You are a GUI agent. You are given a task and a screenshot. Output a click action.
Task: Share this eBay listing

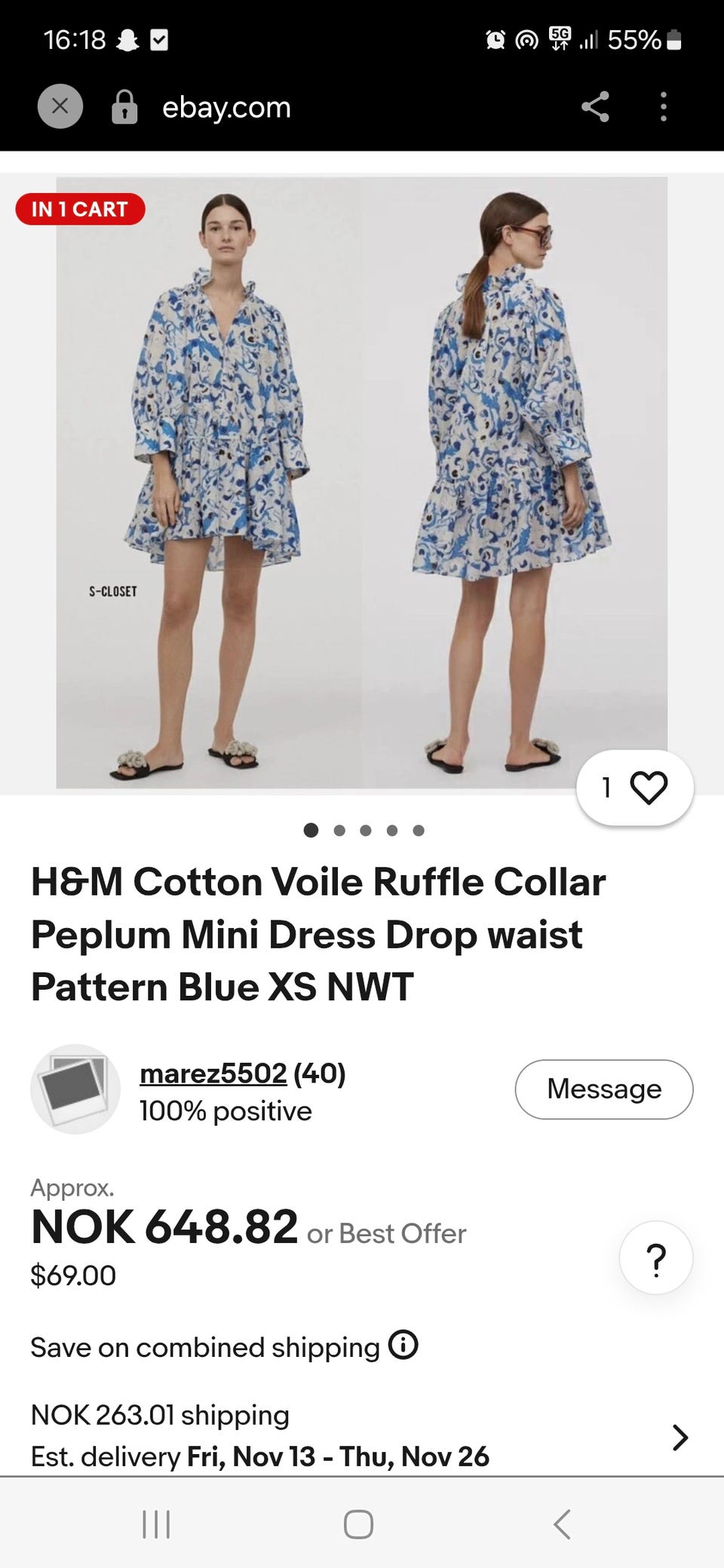click(595, 106)
